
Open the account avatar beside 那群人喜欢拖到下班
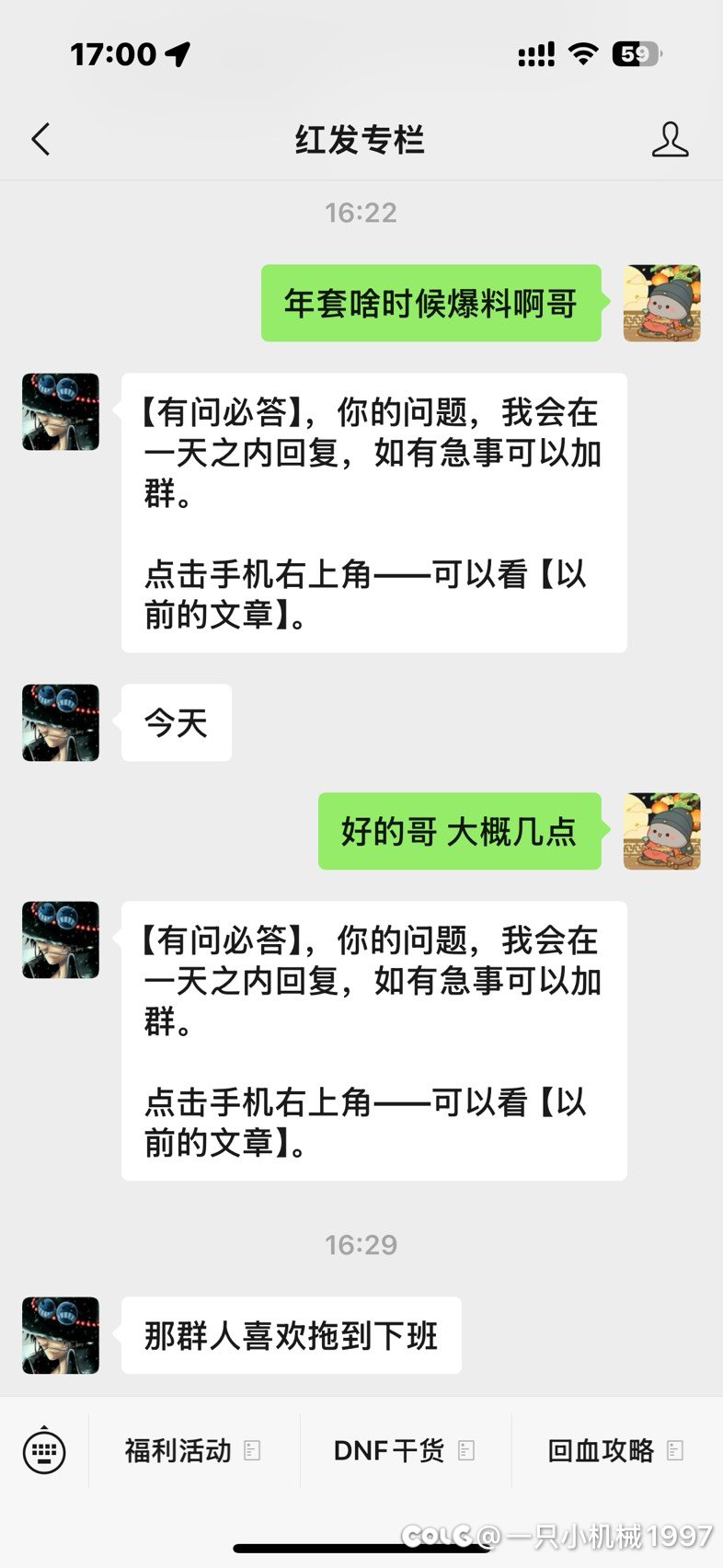tap(59, 1335)
